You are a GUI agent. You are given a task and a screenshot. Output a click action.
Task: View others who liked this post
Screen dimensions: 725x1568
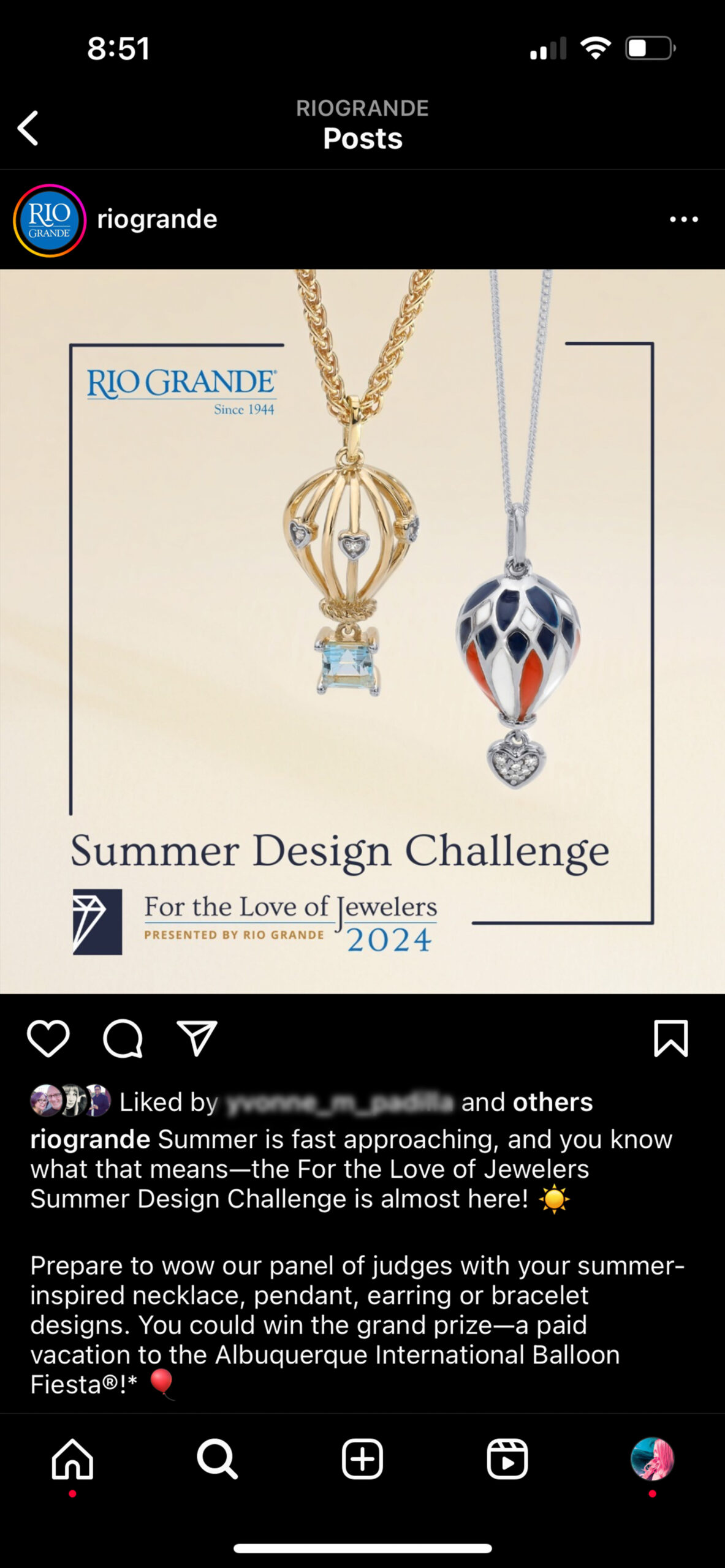[552, 1102]
